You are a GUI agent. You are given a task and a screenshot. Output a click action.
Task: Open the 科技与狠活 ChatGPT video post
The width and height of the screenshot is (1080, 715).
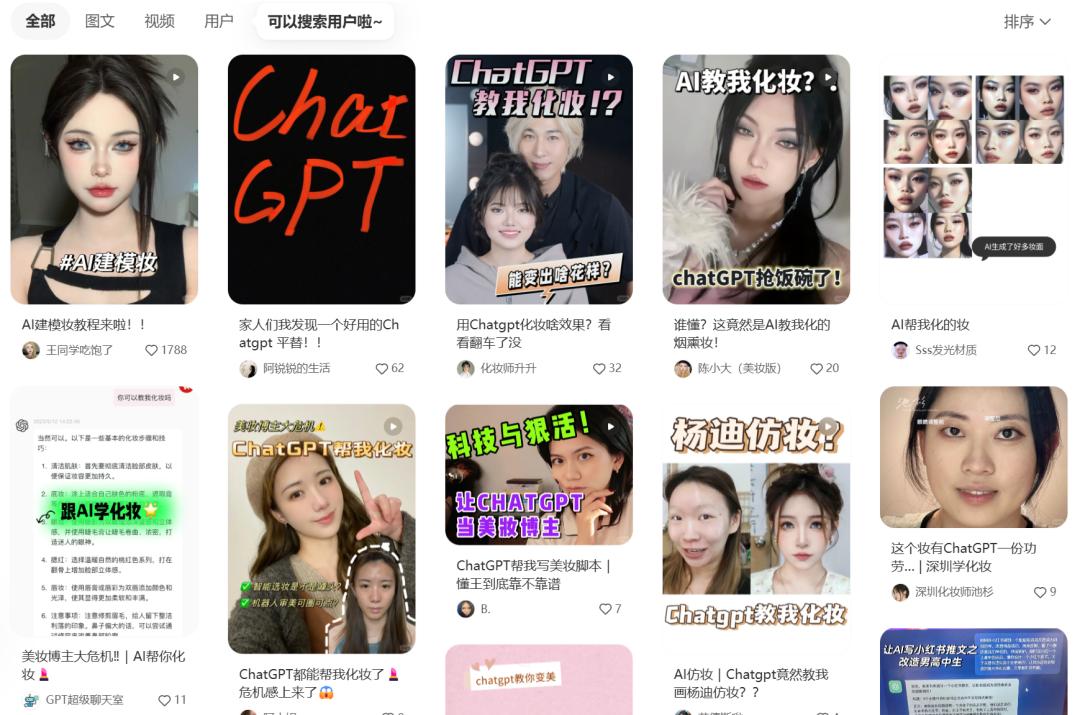(538, 474)
